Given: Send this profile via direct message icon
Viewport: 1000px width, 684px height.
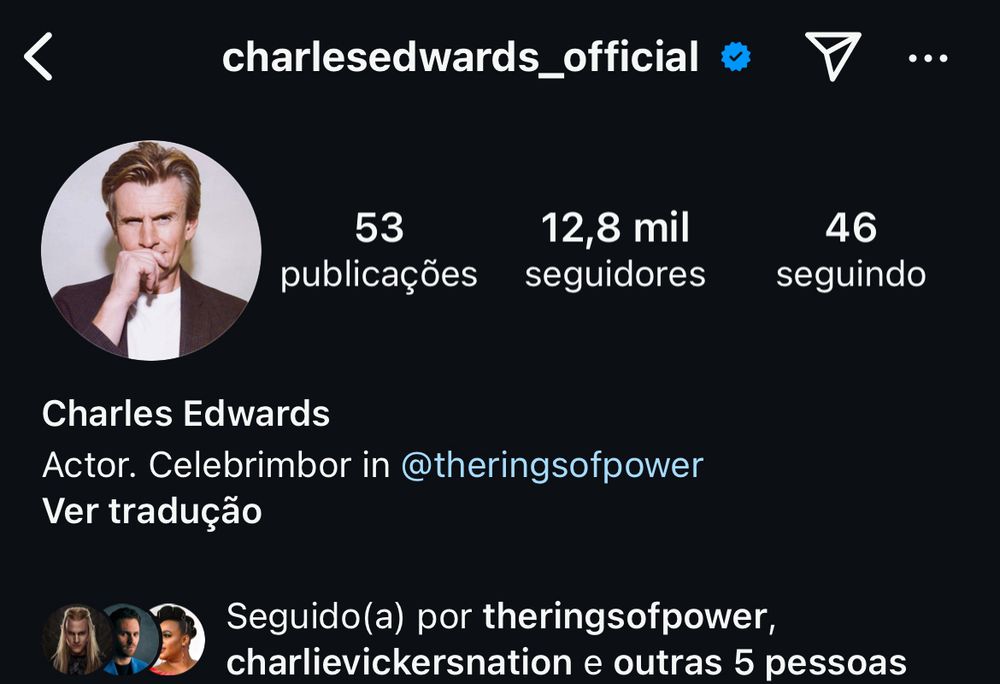Looking at the screenshot, I should coord(832,57).
